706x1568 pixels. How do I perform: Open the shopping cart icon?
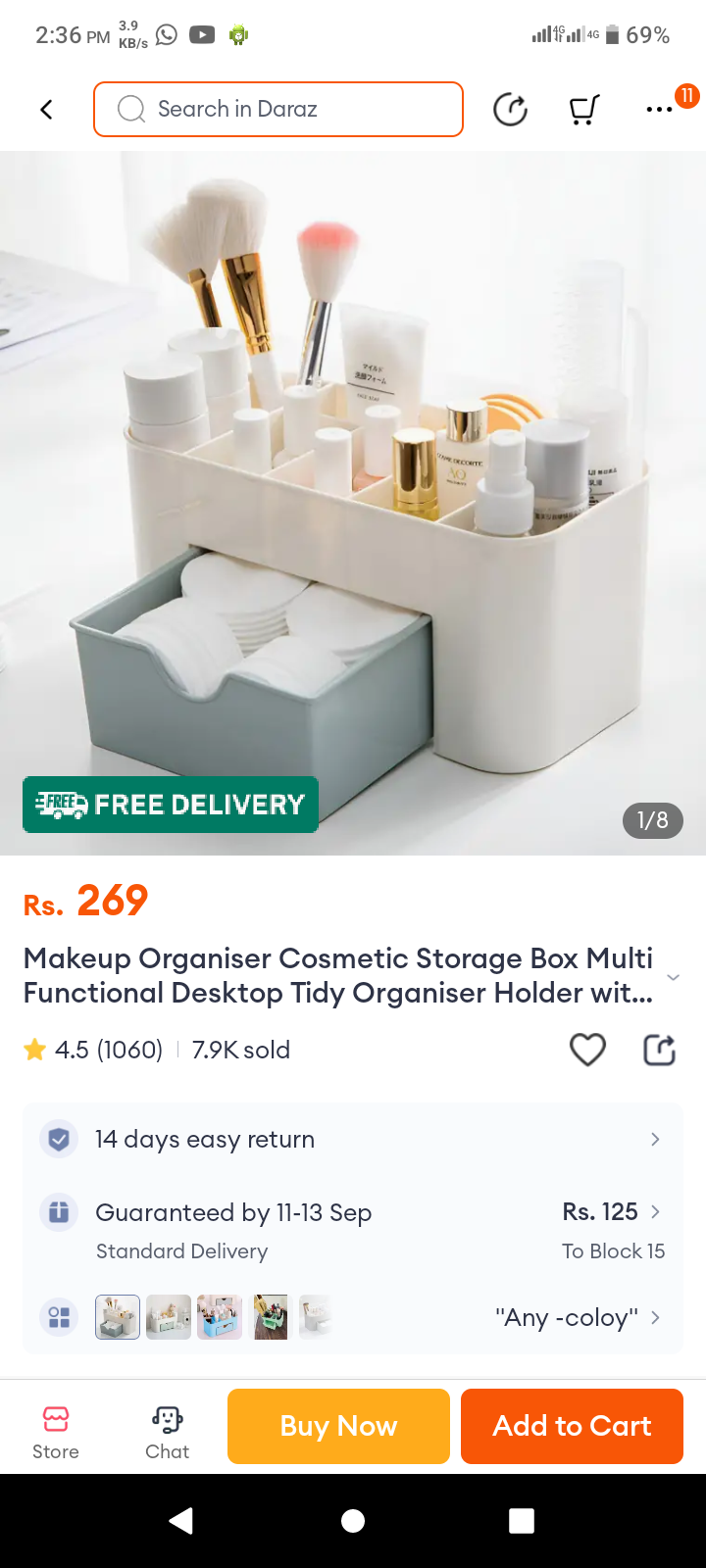tap(584, 110)
